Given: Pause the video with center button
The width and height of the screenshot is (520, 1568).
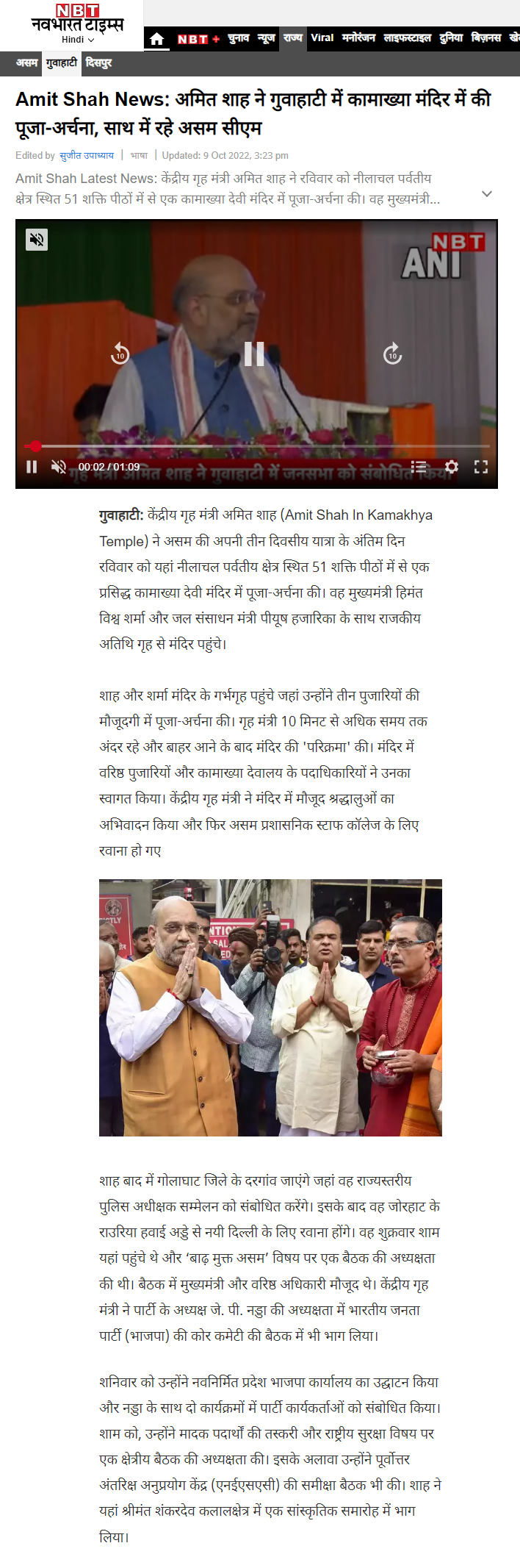Looking at the screenshot, I should [254, 354].
